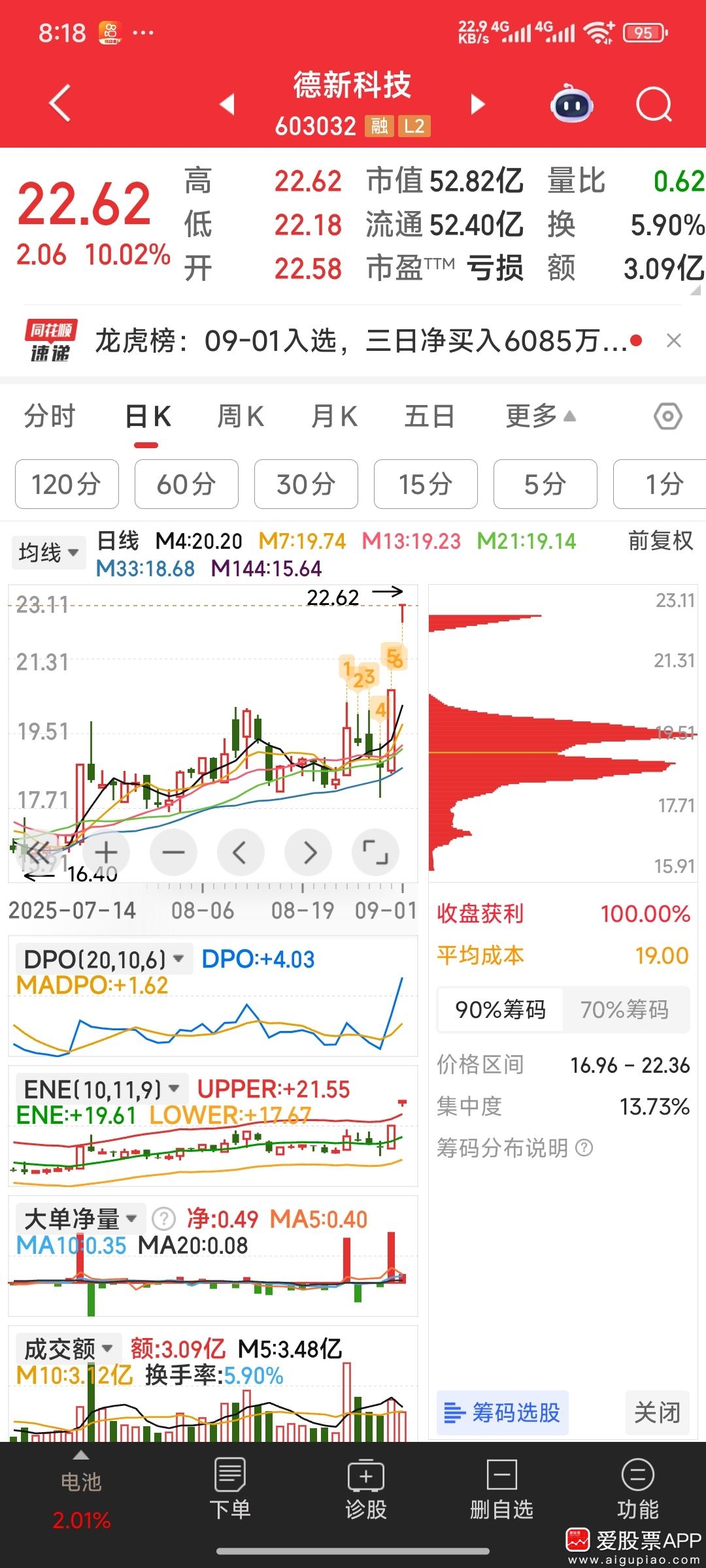Switch to the 分时 chart tab
This screenshot has width=706, height=1568.
point(50,416)
